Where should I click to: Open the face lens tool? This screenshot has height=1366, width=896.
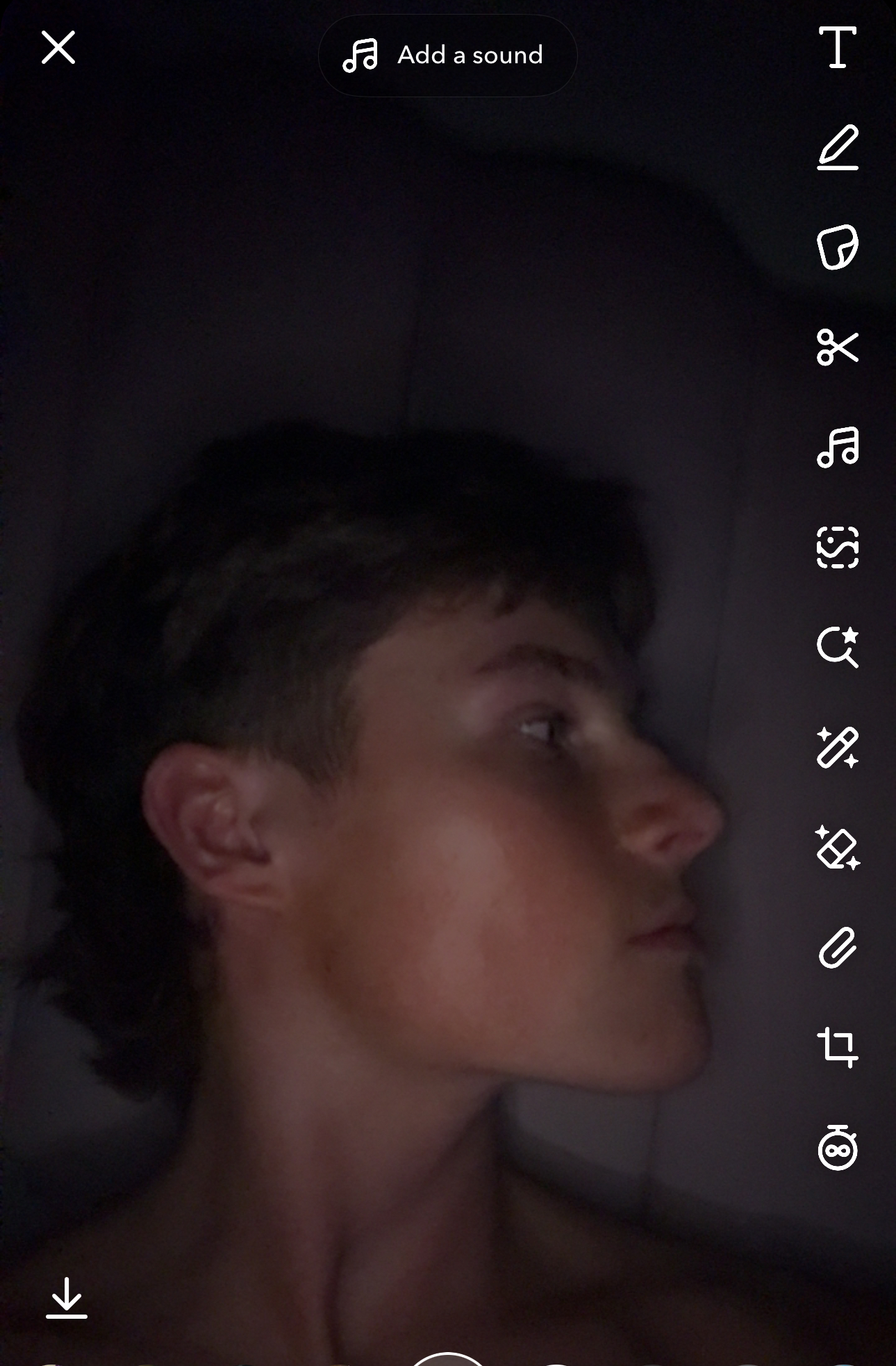[838, 548]
